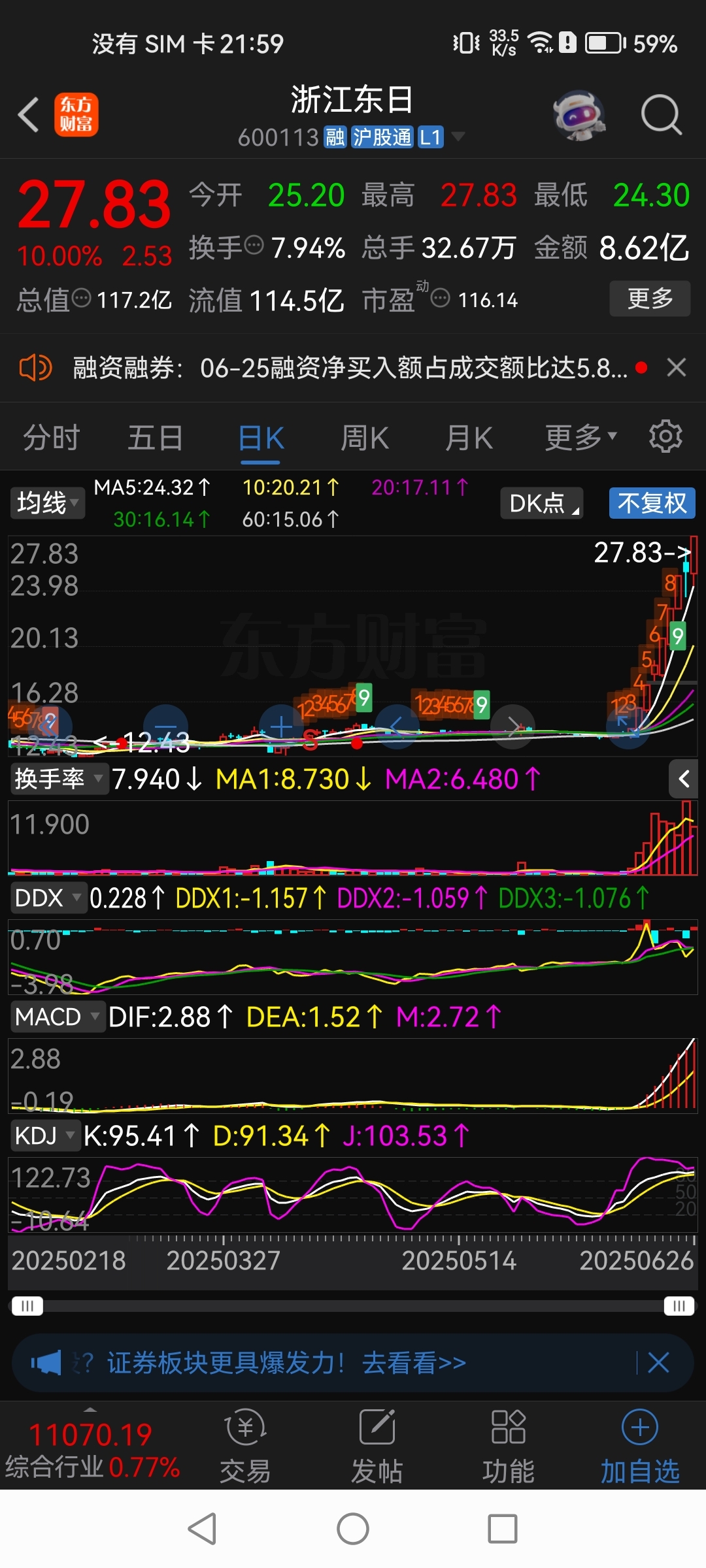Screen dimensions: 706x1568
Task: Open the 换手率 indicator selector
Action: point(58,779)
